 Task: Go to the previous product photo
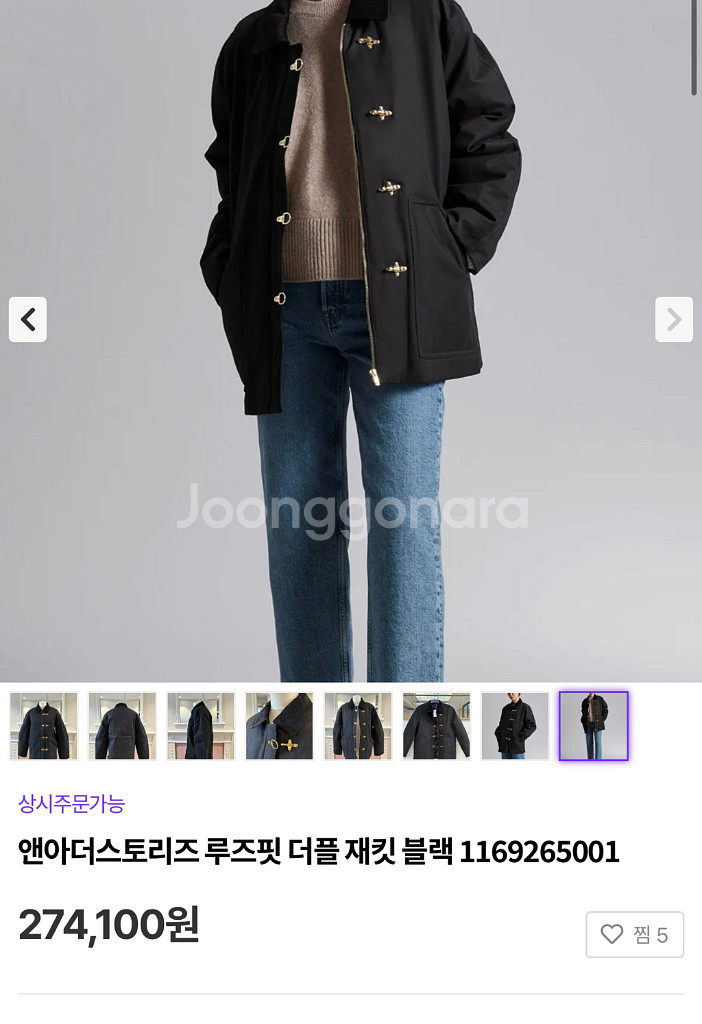point(28,320)
